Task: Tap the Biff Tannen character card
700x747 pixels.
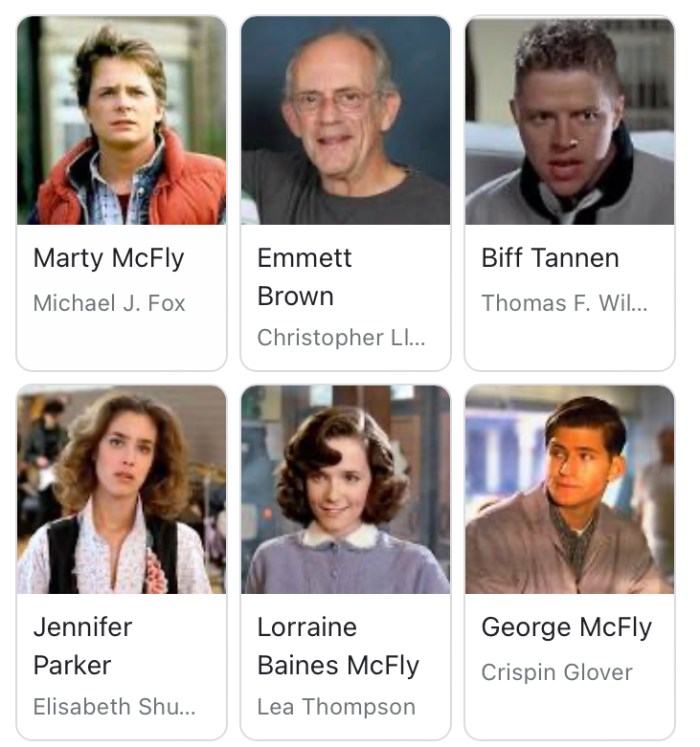Action: 569,192
